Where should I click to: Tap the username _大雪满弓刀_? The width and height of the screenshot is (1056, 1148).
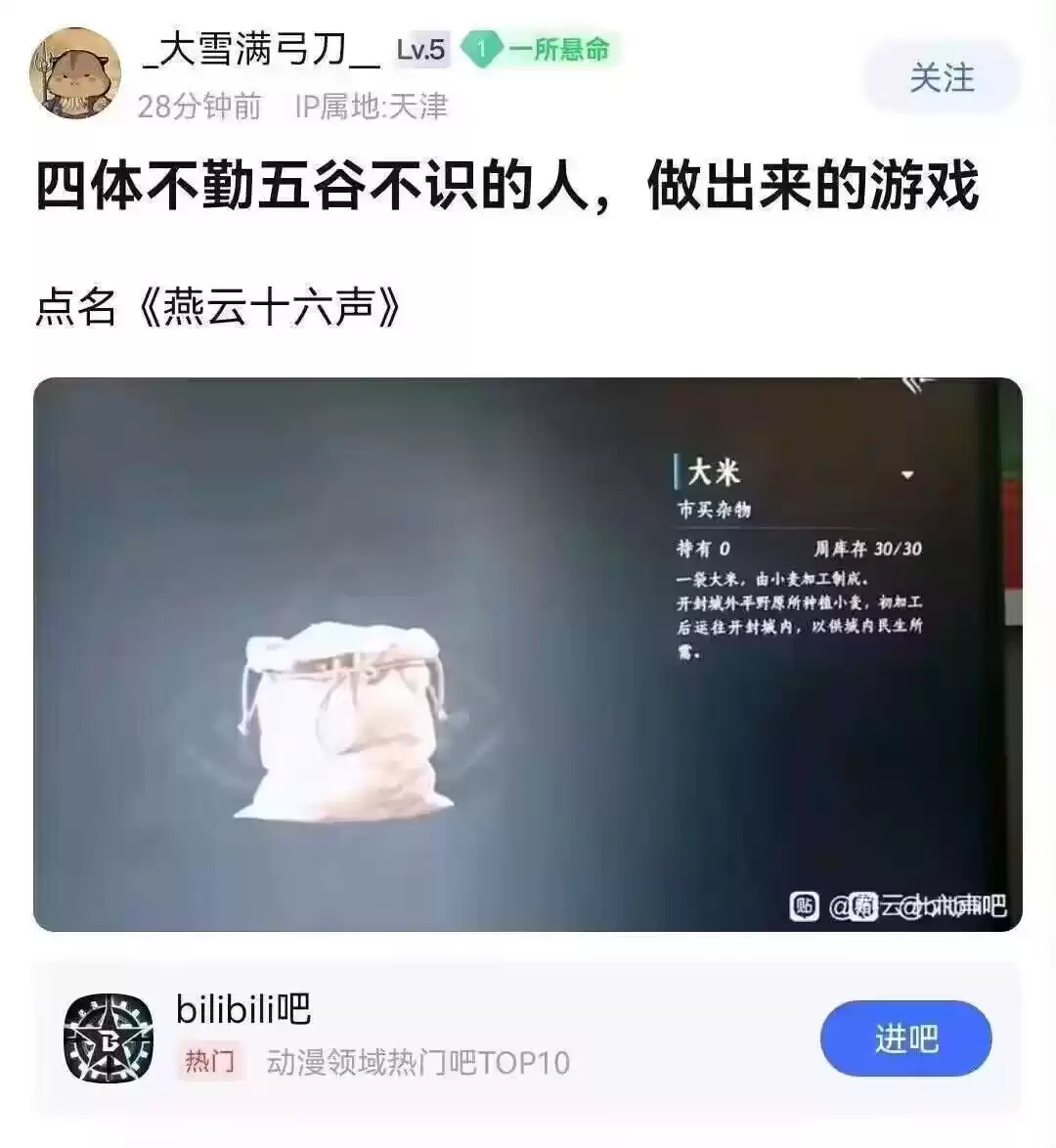[261, 50]
